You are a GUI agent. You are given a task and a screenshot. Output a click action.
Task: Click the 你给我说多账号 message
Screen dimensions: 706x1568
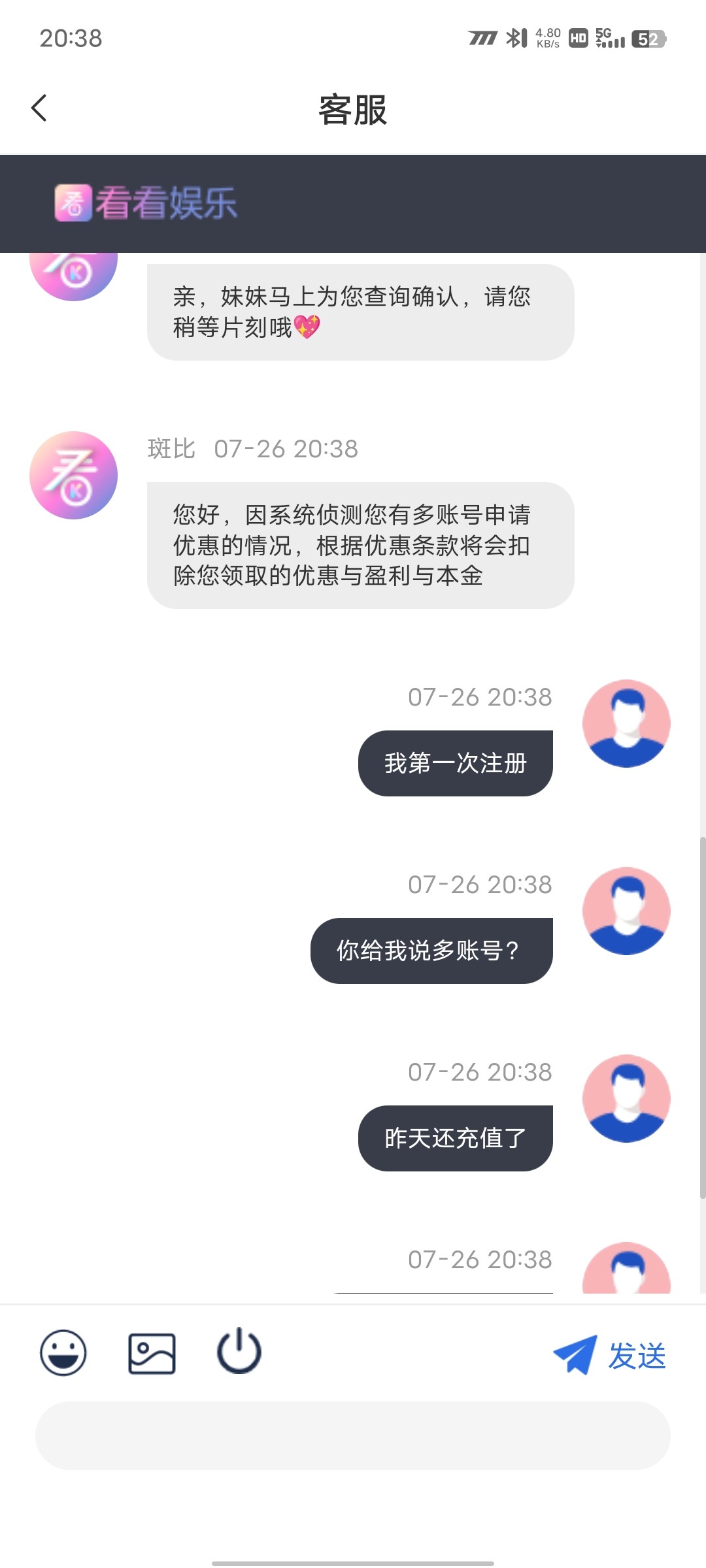pyautogui.click(x=432, y=950)
